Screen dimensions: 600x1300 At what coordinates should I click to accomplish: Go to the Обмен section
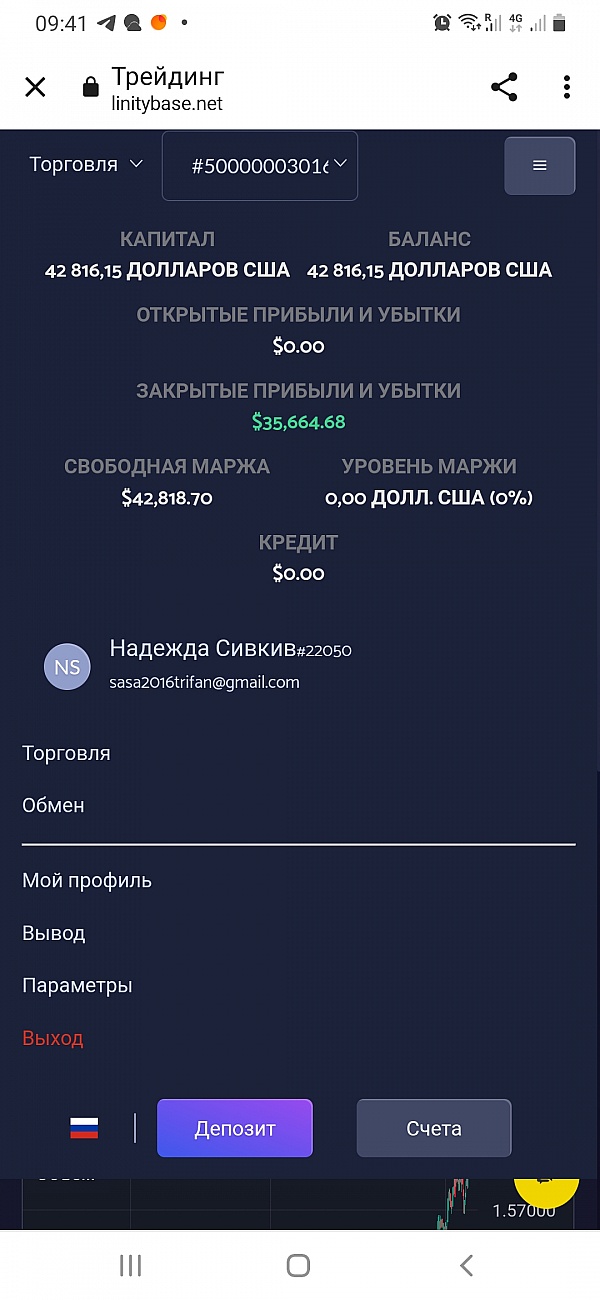pos(53,805)
